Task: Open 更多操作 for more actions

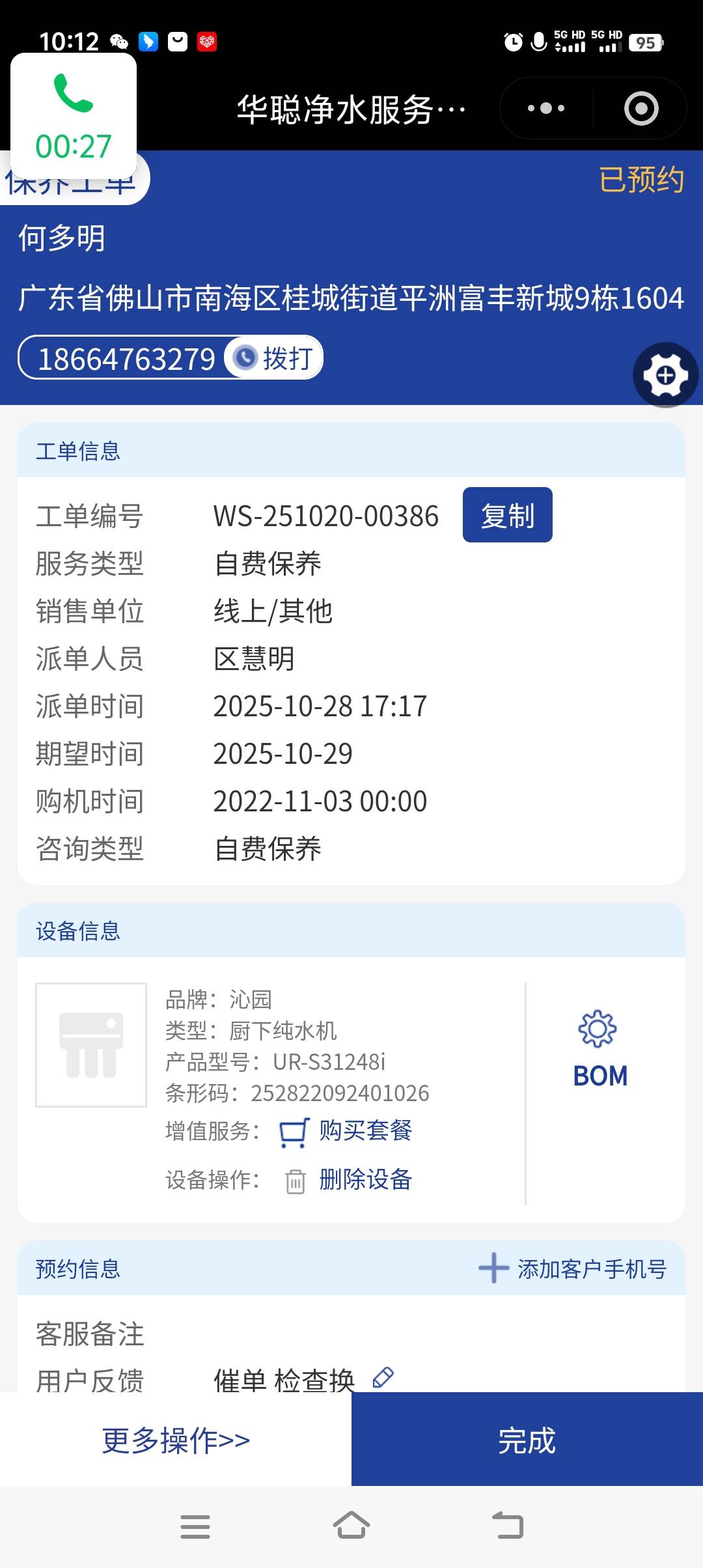Action: click(x=176, y=1440)
